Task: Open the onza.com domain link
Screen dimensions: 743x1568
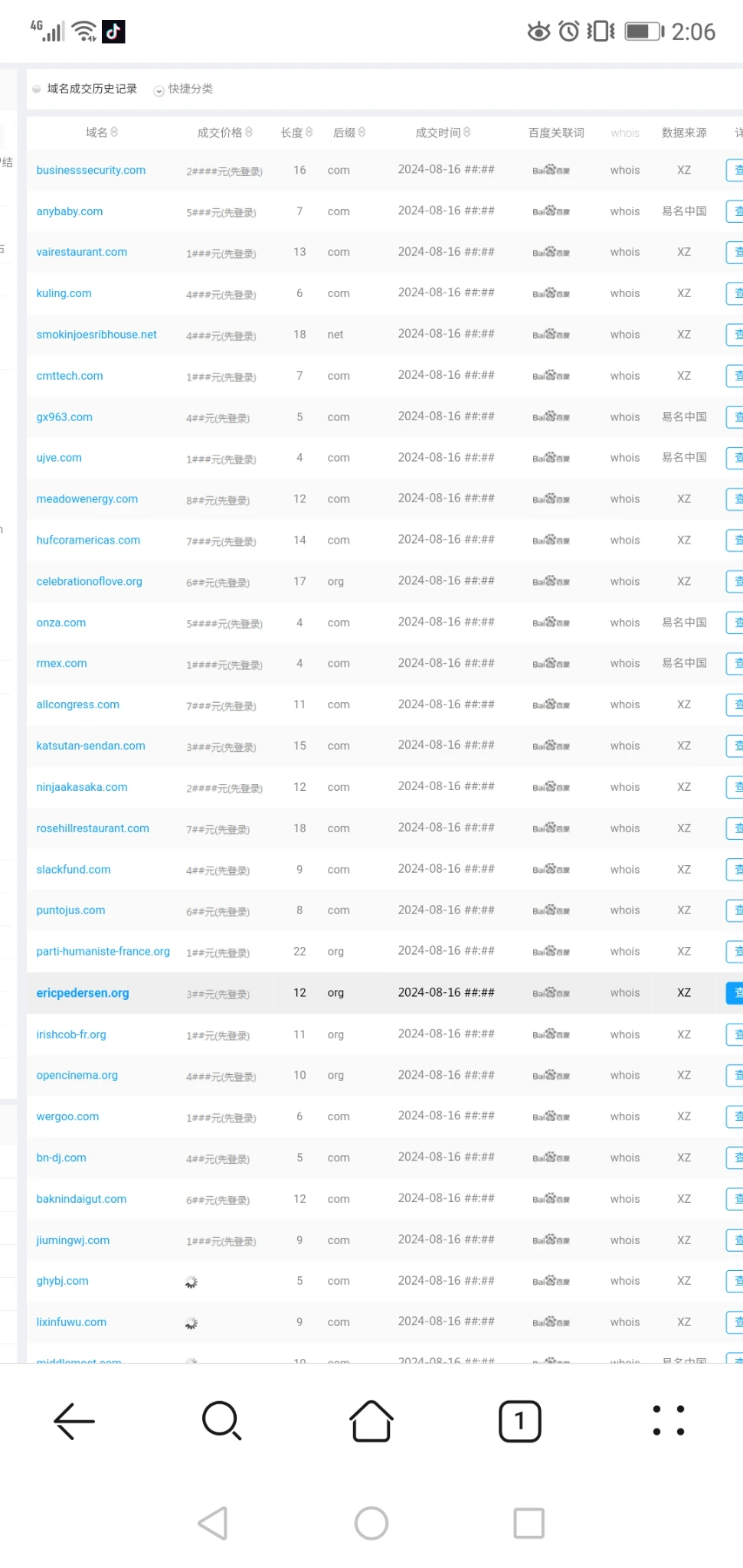Action: coord(61,622)
